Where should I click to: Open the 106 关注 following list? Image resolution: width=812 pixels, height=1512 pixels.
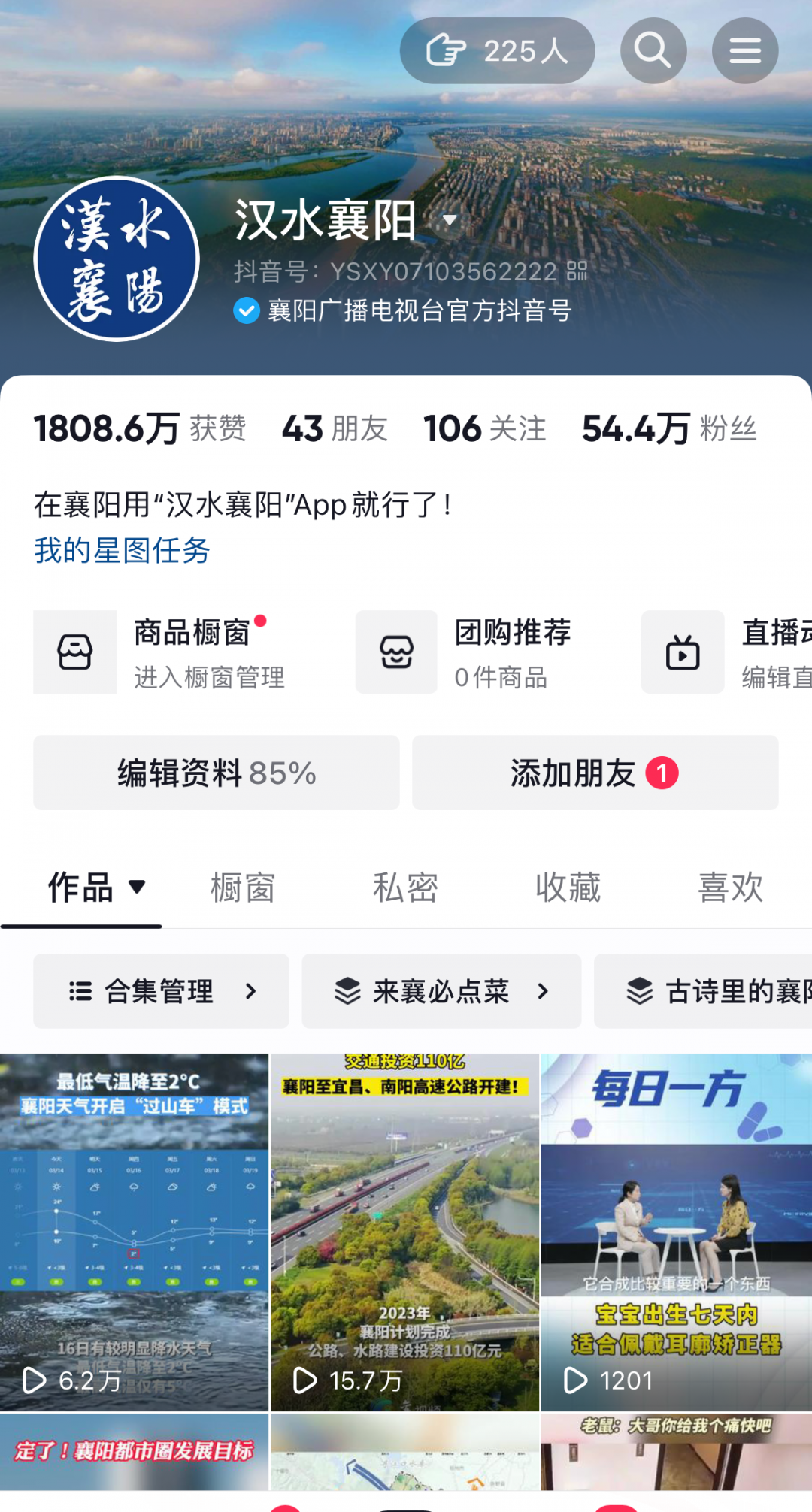point(484,428)
